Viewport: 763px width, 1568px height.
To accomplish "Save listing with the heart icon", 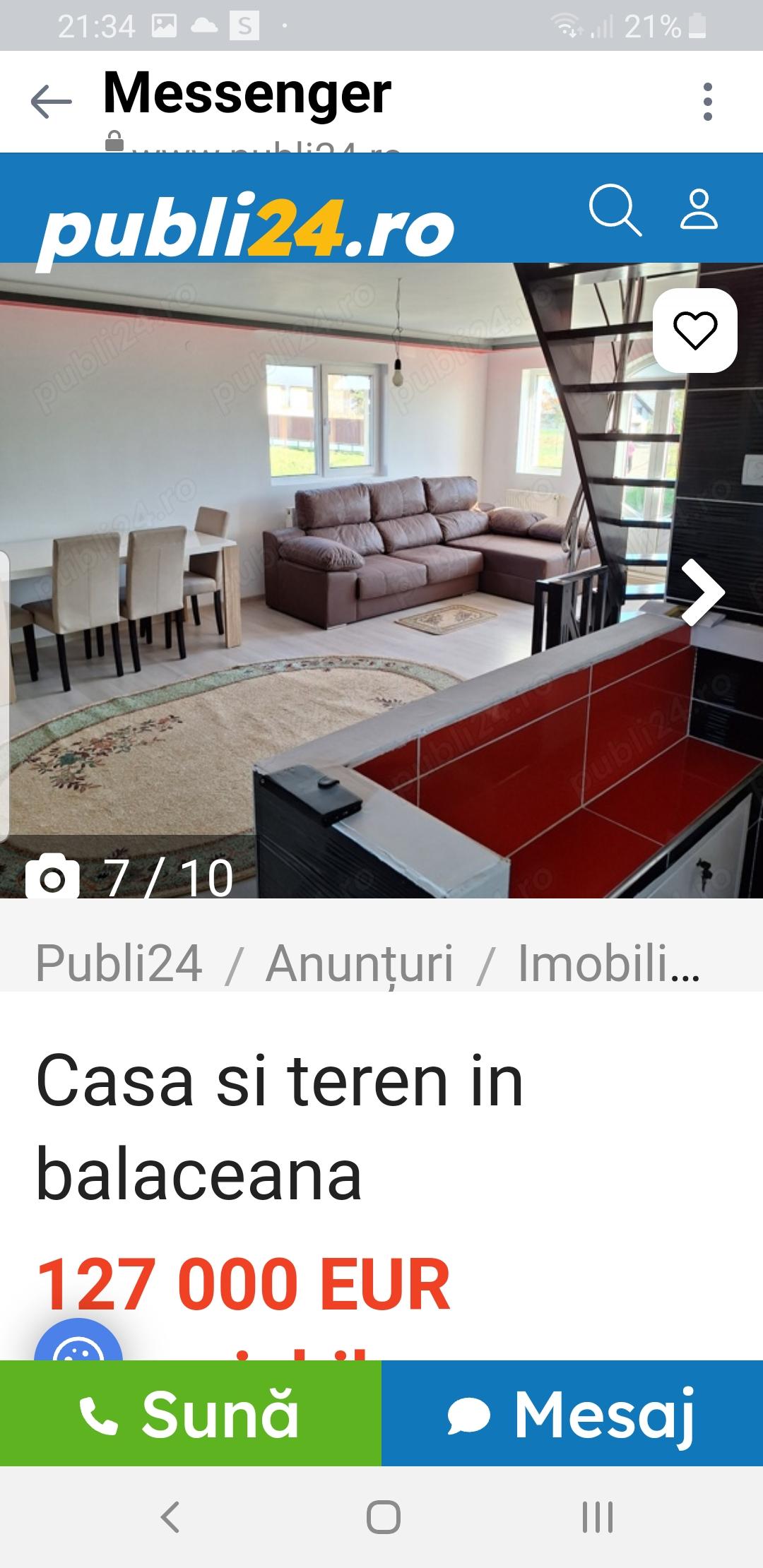I will [x=694, y=330].
